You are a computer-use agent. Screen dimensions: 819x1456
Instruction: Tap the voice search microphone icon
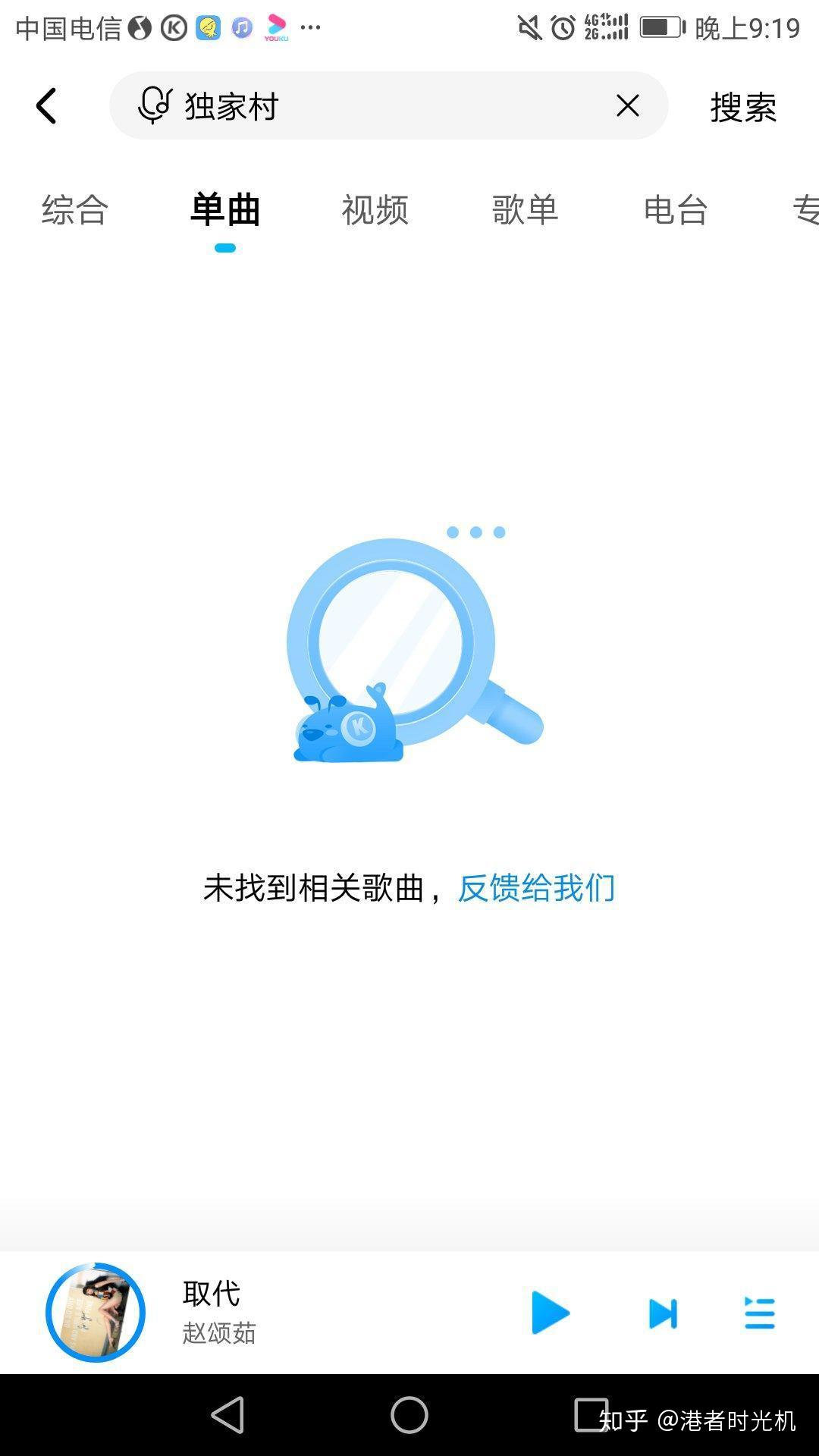[x=155, y=106]
